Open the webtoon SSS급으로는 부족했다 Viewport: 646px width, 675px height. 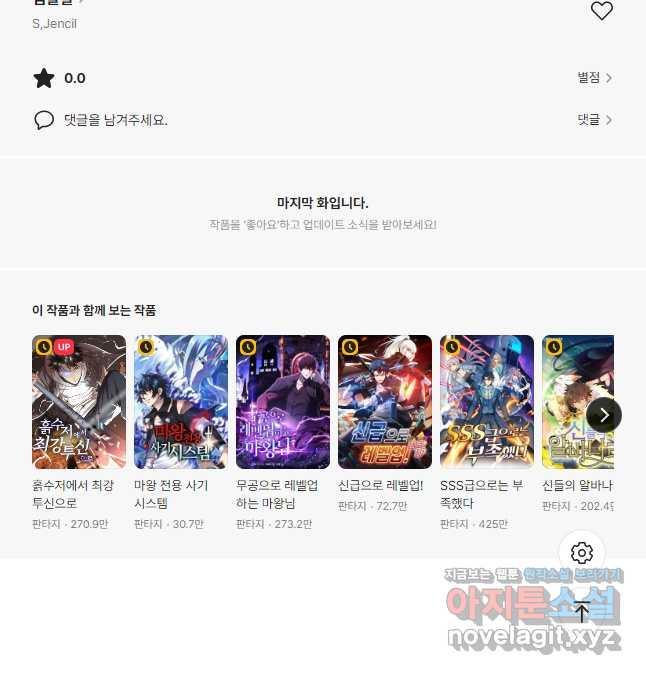pos(487,402)
